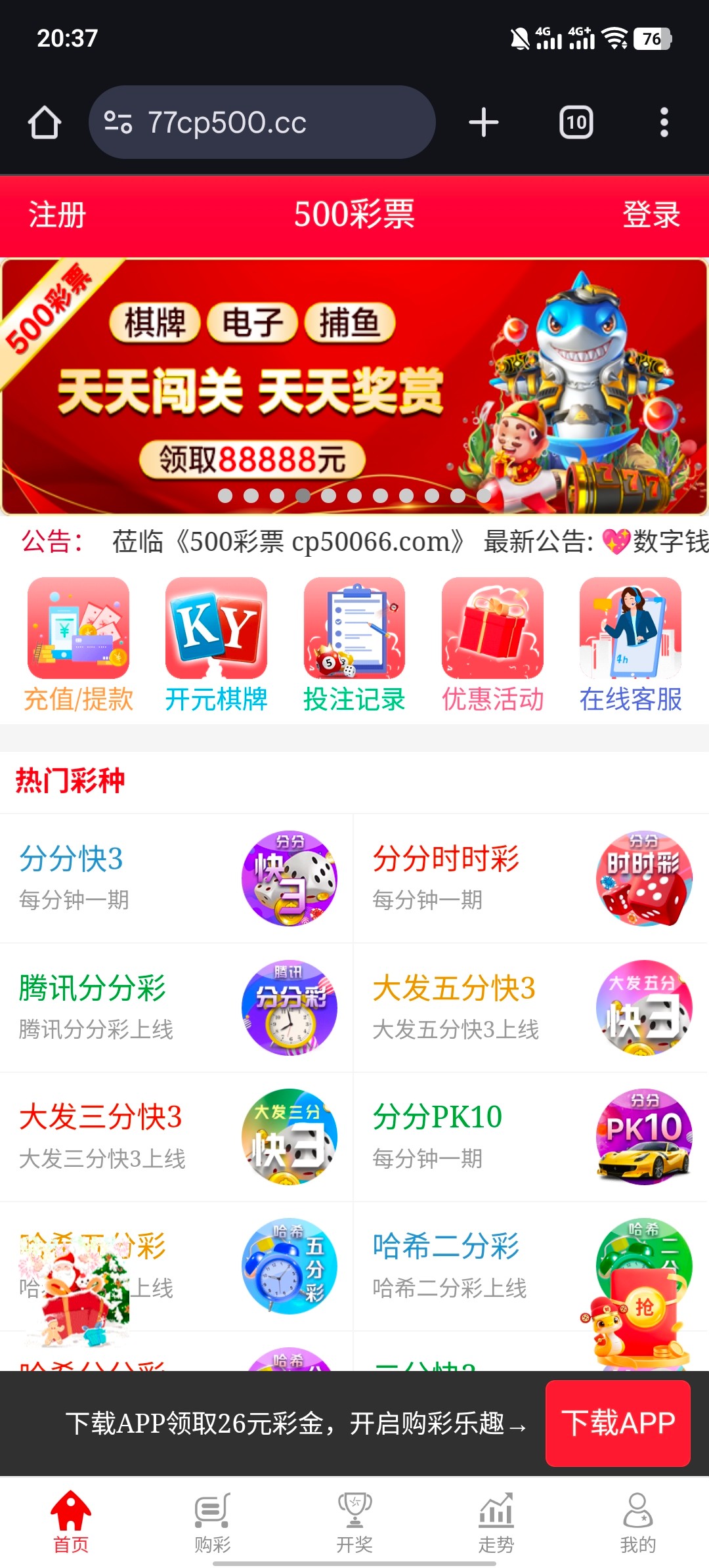Tap the 下载APP button
Screen dimensions: 709x1568
click(x=617, y=1423)
